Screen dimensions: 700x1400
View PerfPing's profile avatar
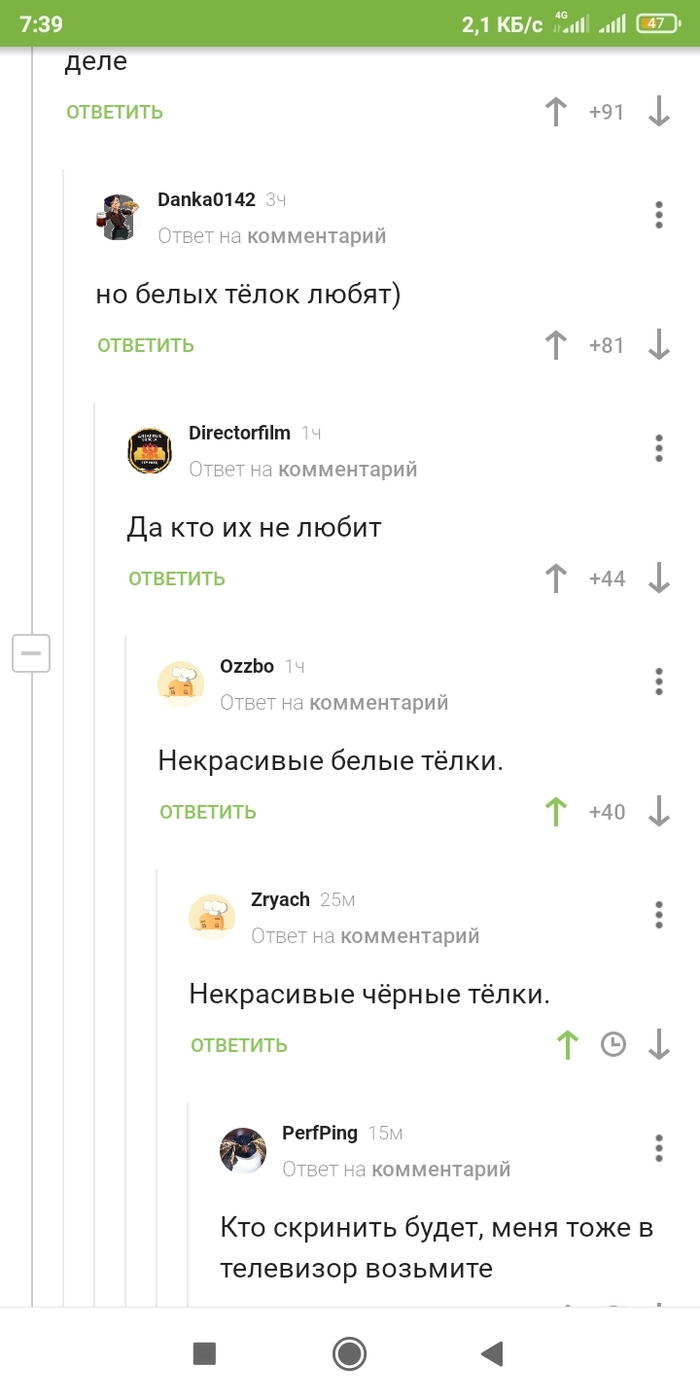[243, 1150]
